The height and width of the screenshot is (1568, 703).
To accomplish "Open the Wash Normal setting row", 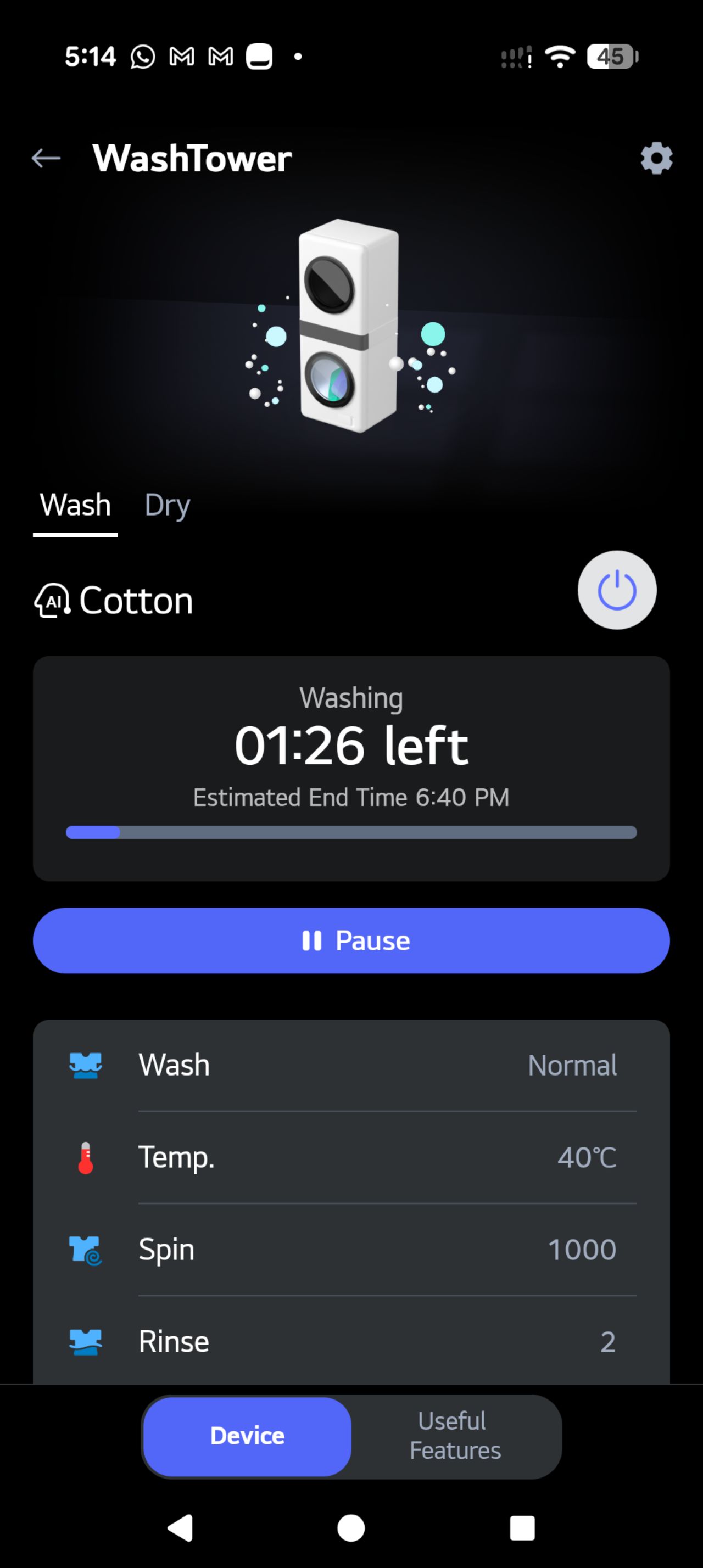I will click(351, 1065).
